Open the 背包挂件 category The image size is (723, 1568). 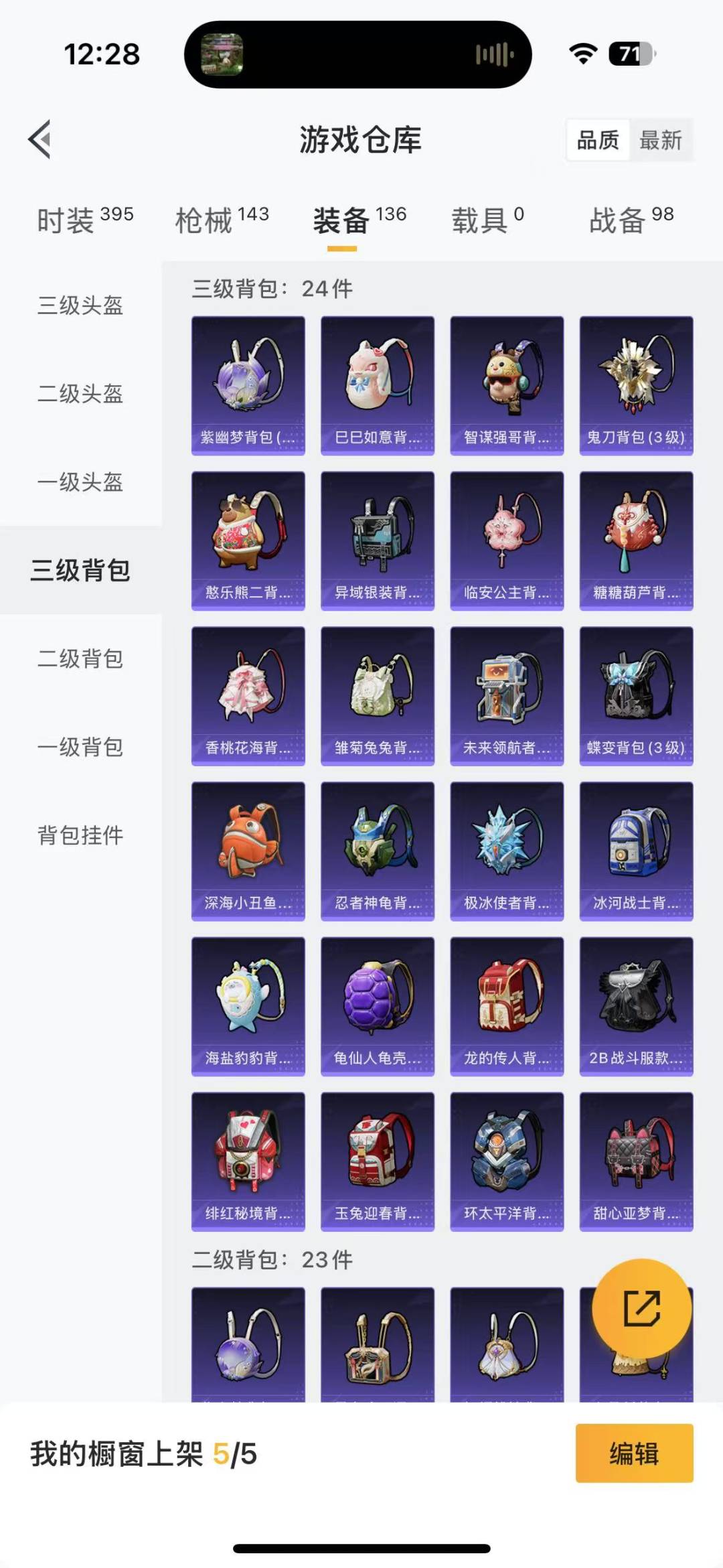tap(80, 835)
